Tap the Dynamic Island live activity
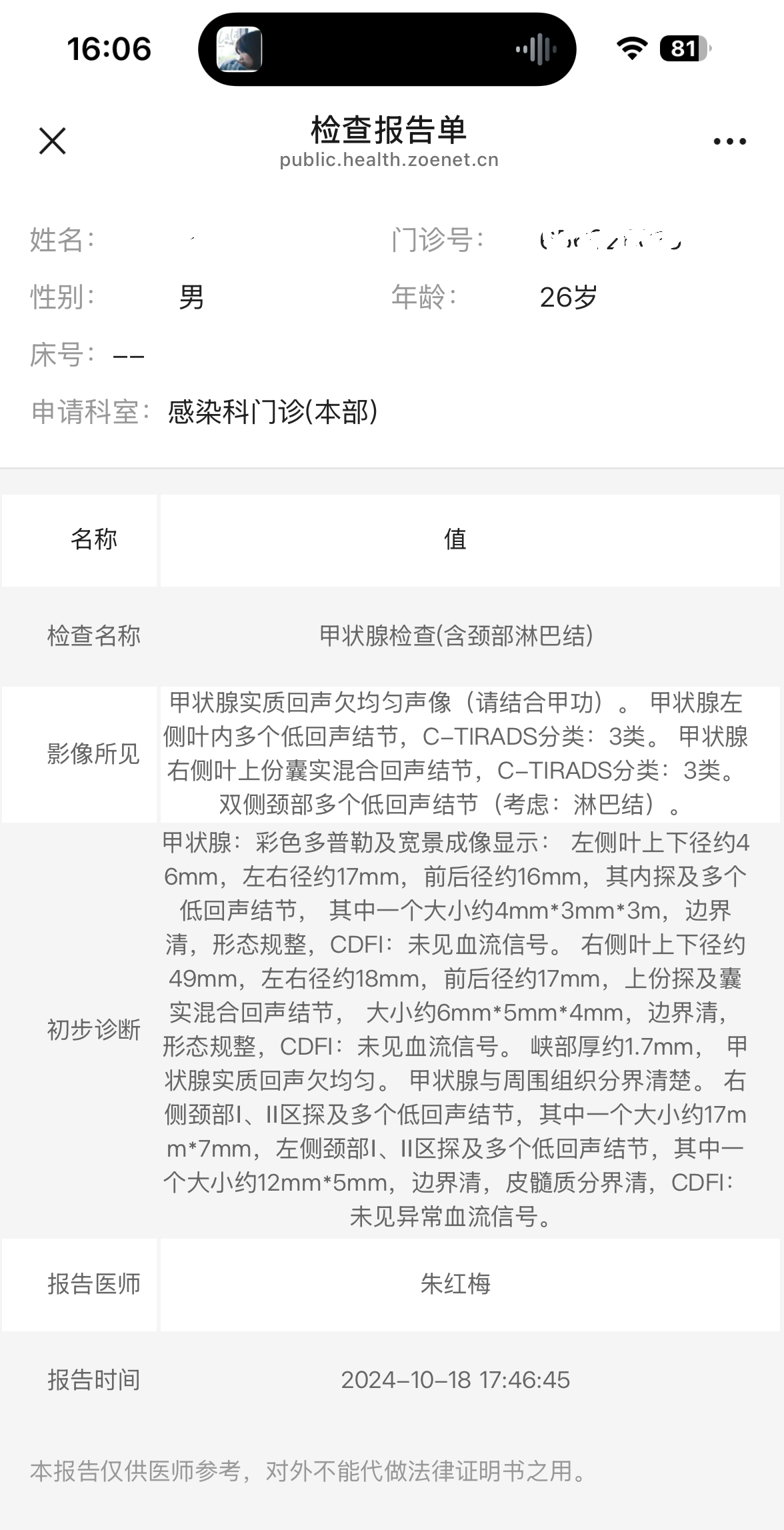The height and width of the screenshot is (1530, 784). 387,49
